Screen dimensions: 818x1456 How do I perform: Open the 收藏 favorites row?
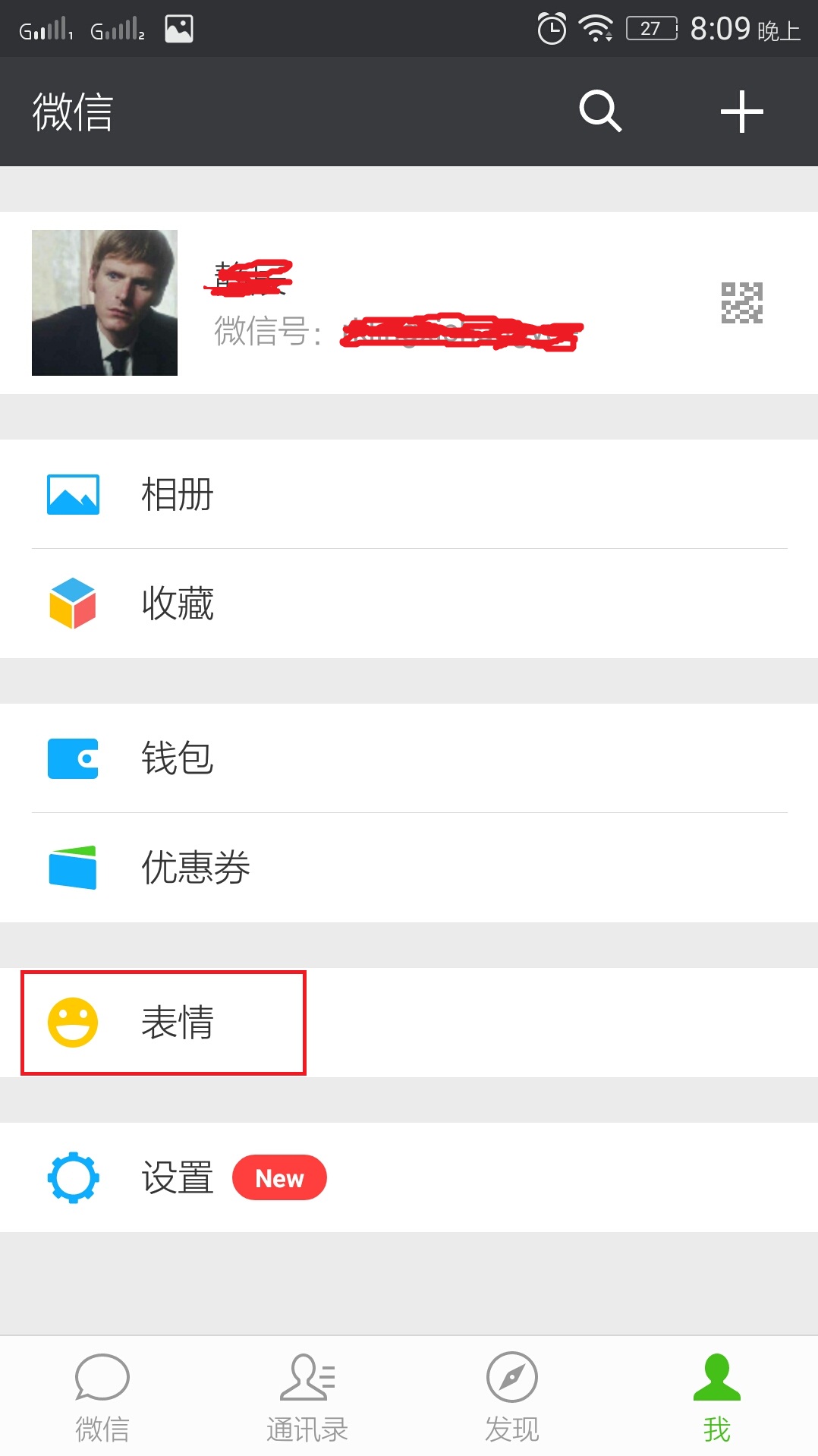click(x=409, y=604)
